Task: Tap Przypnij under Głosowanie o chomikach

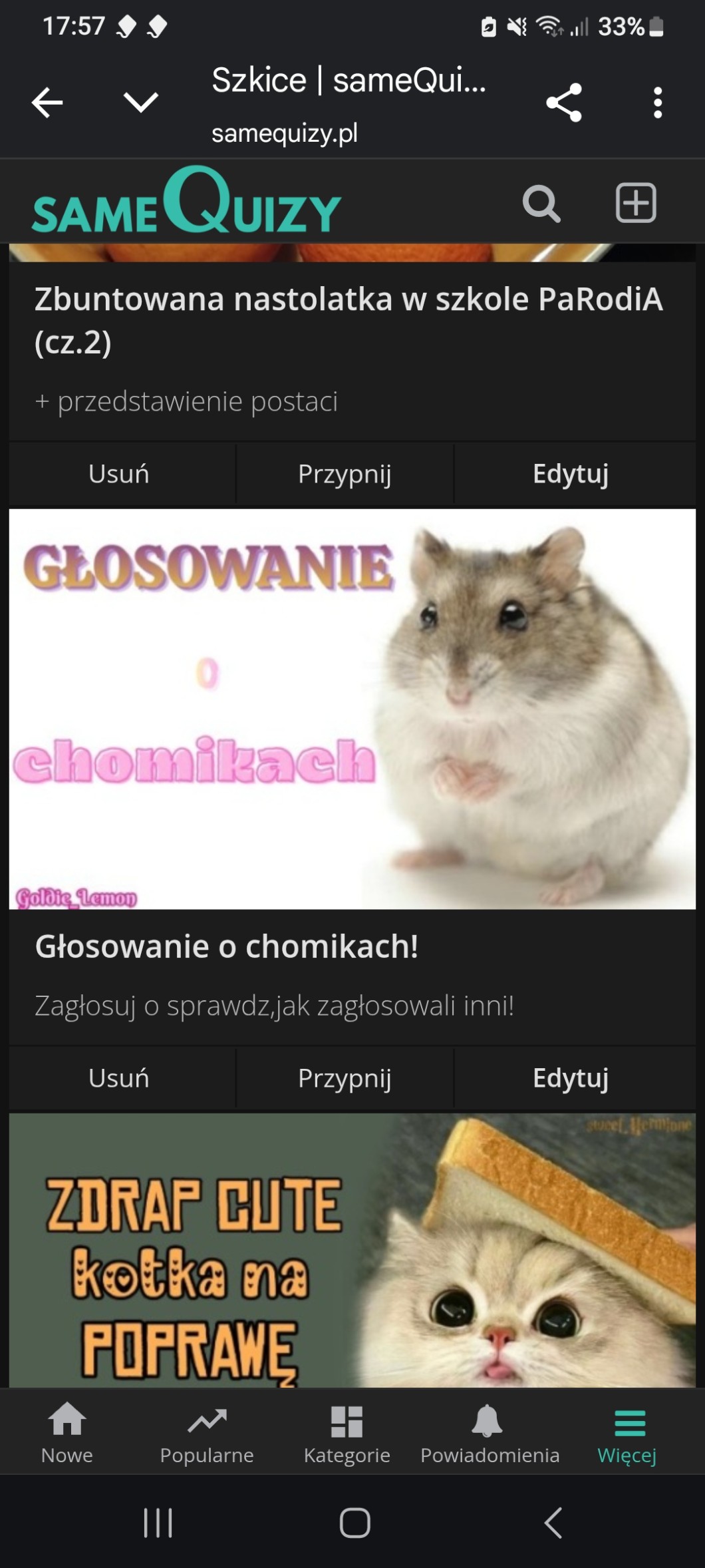Action: click(x=345, y=1078)
